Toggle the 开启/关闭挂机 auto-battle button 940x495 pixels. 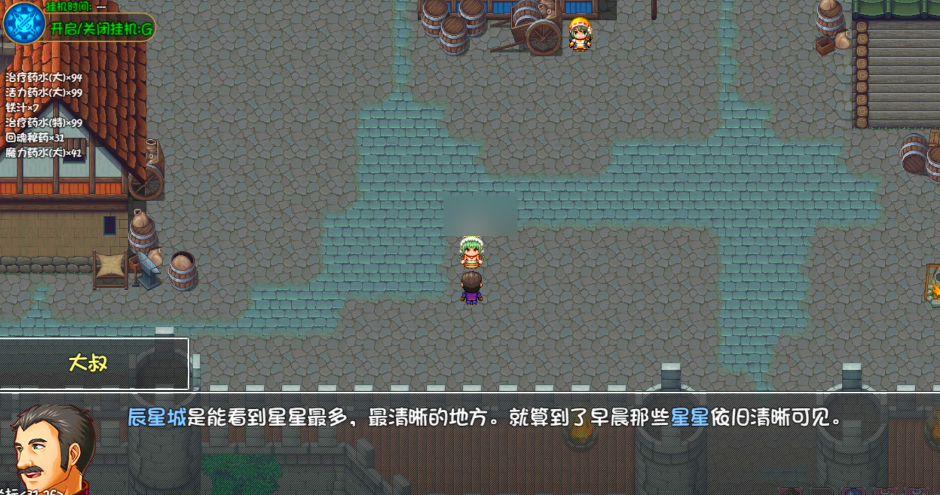pyautogui.click(x=100, y=29)
